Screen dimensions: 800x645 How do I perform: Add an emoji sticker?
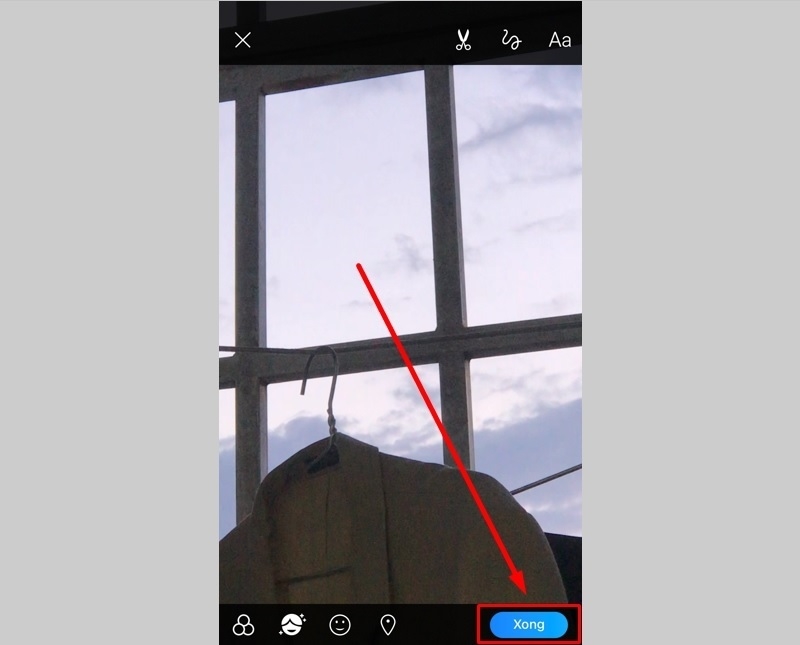click(341, 625)
